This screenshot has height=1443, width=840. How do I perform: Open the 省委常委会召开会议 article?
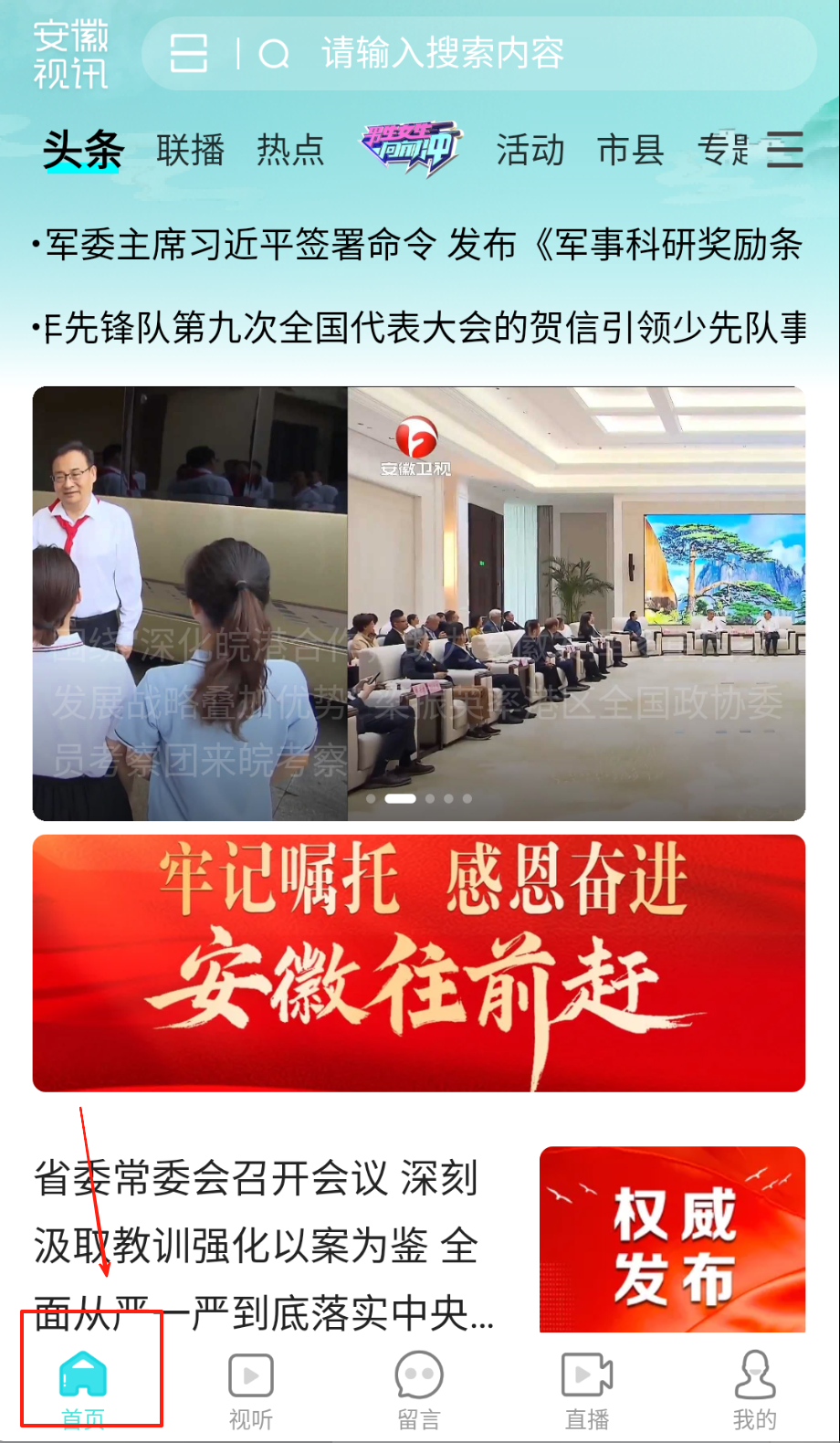(265, 1242)
